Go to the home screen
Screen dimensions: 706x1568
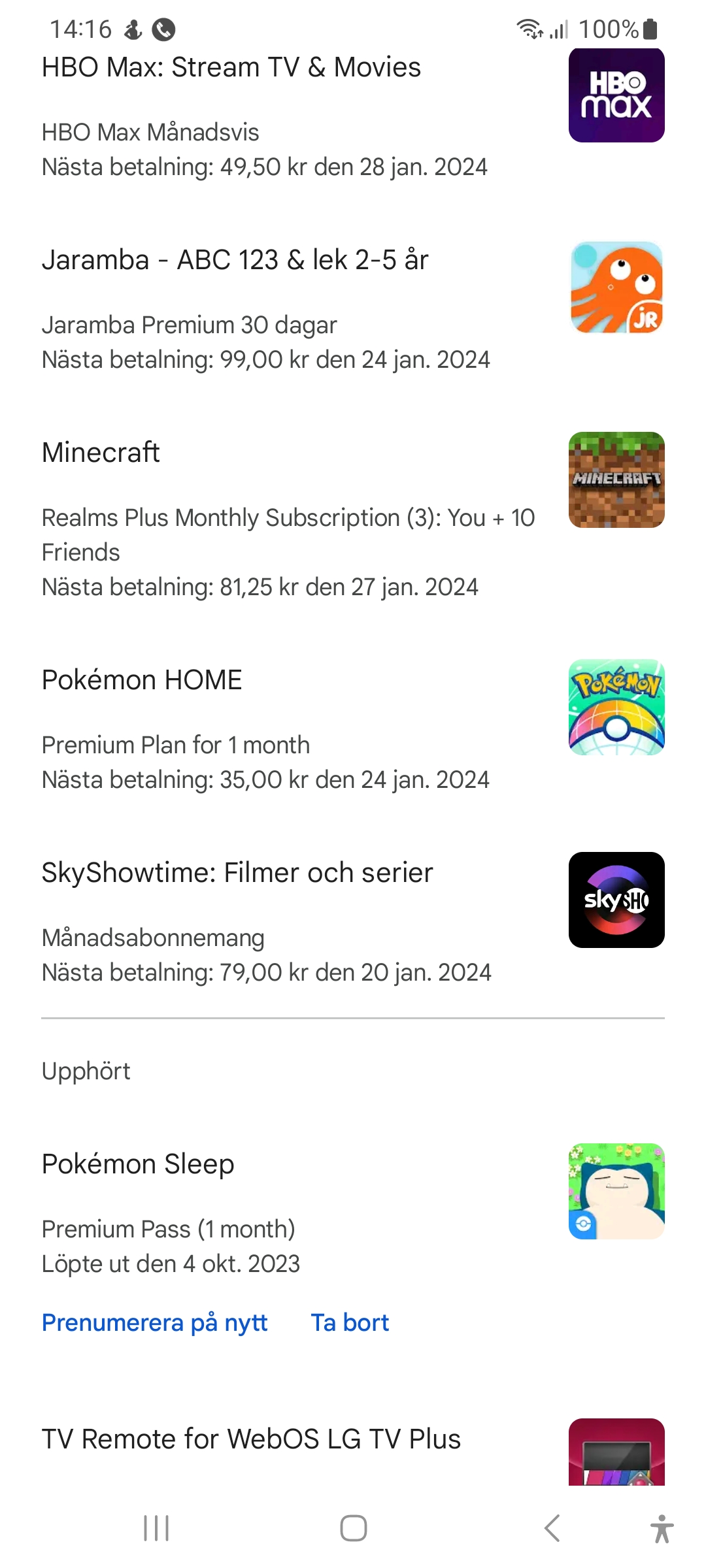coord(353,1528)
